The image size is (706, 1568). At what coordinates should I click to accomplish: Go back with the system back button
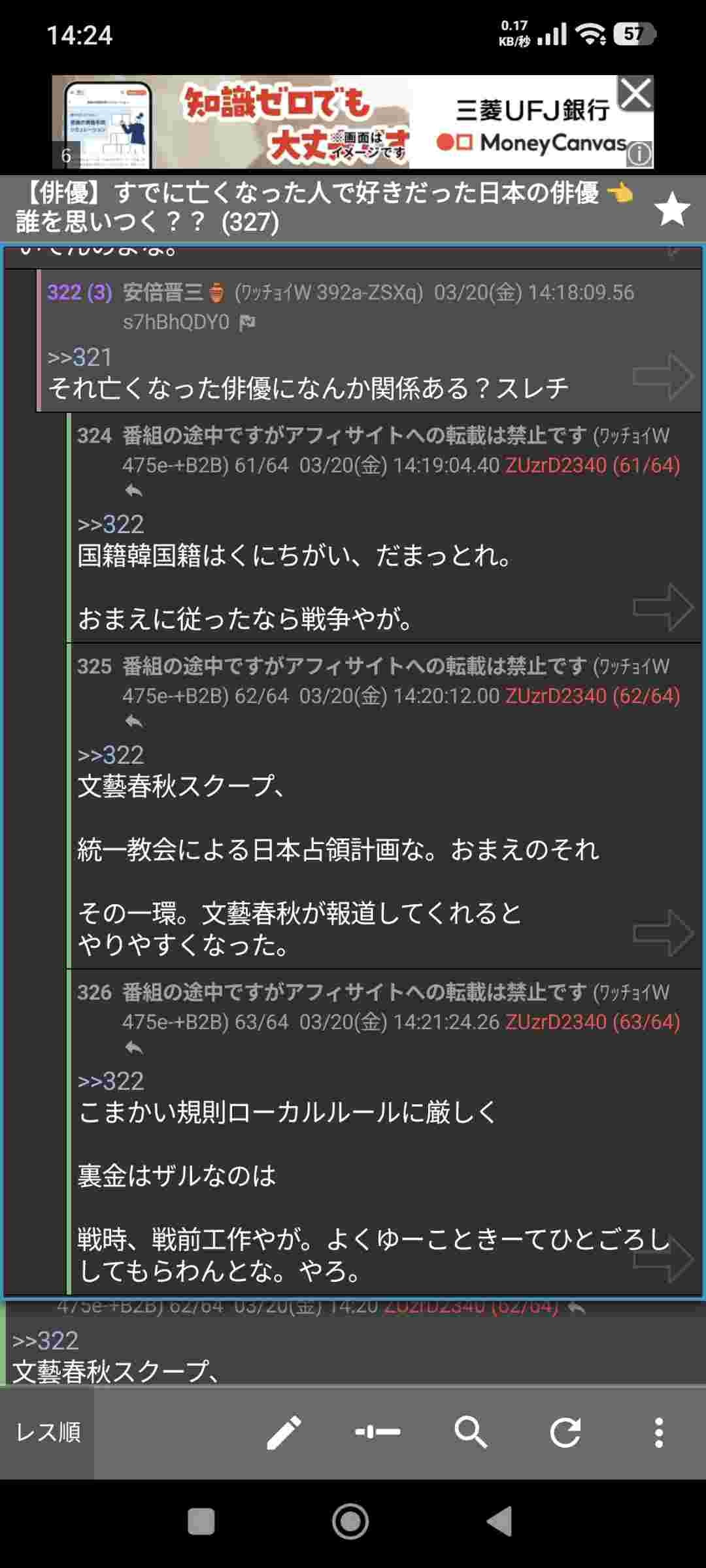[500, 1521]
